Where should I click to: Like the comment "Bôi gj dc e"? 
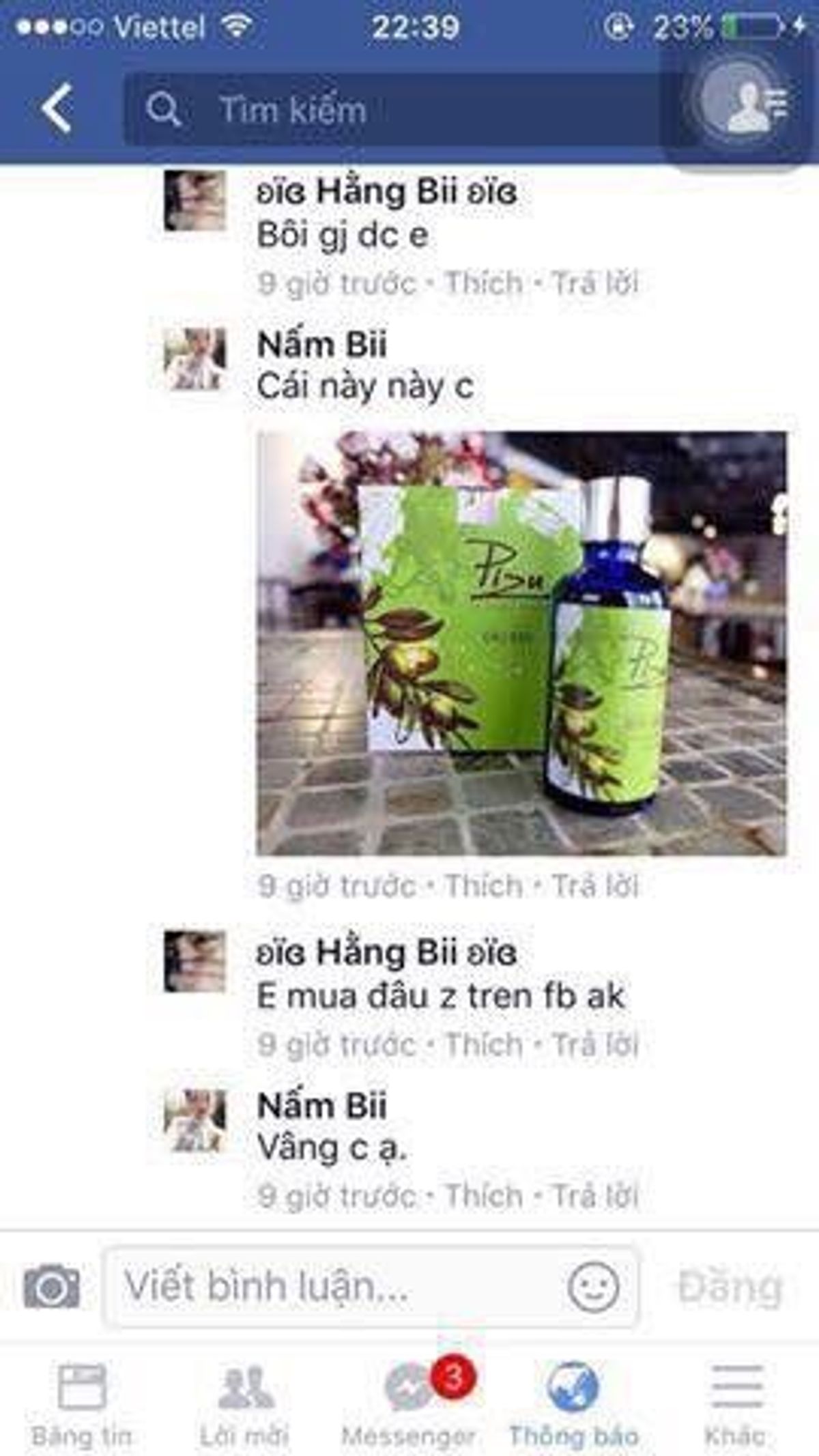tap(483, 283)
